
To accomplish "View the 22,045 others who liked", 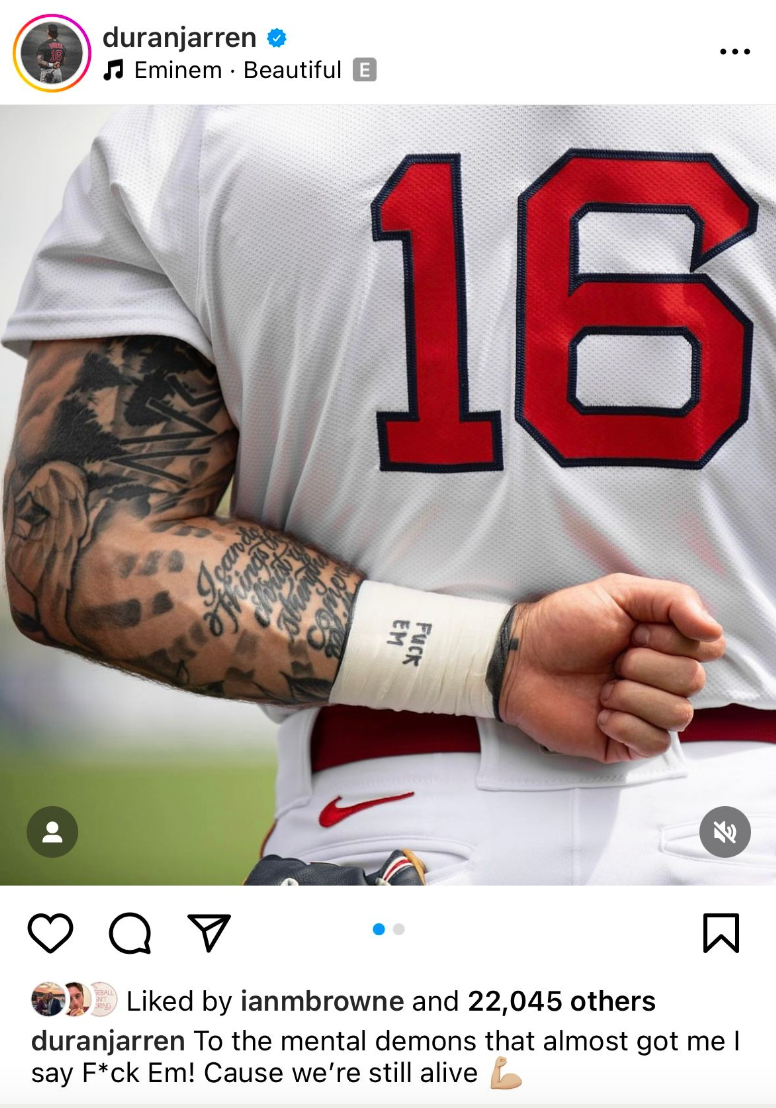I will pyautogui.click(x=561, y=1001).
